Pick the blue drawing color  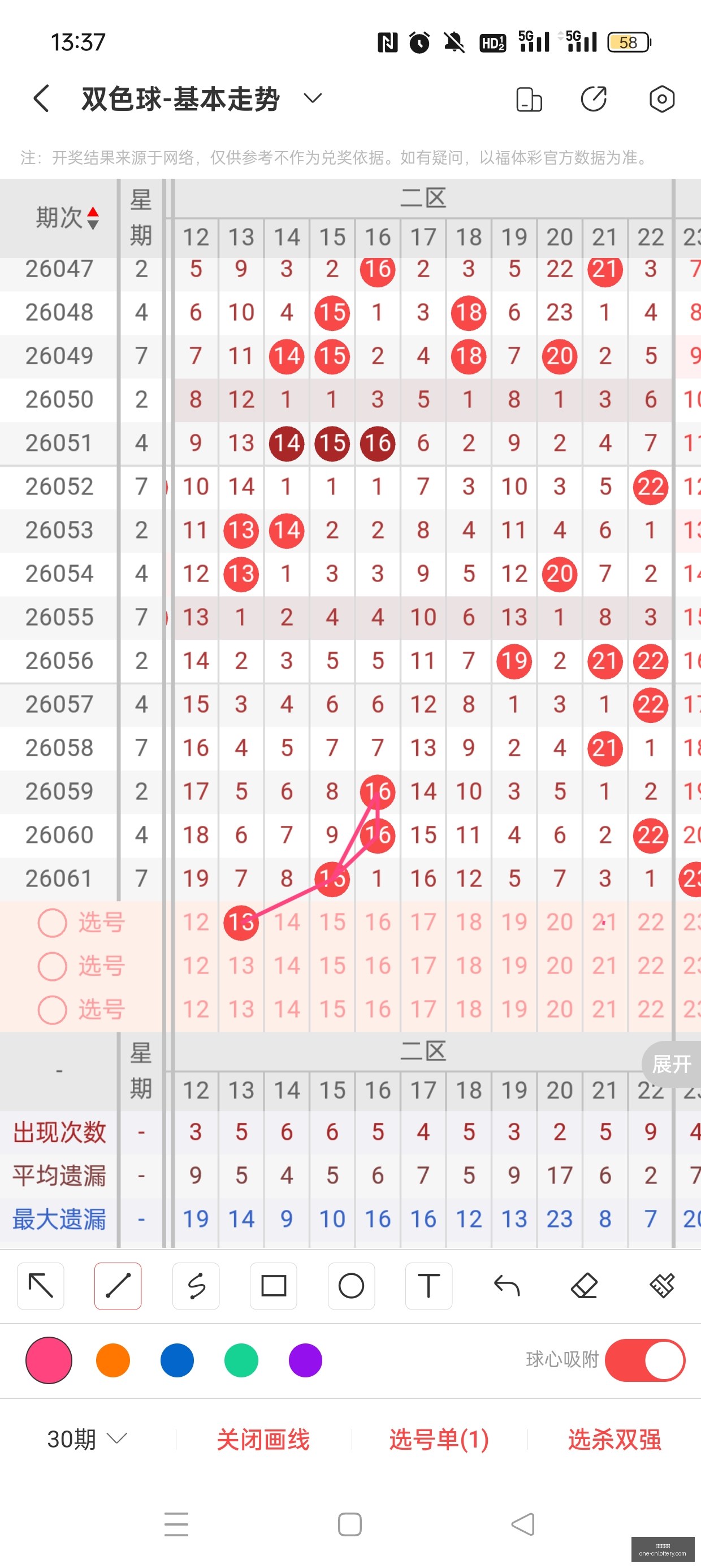point(177,1360)
